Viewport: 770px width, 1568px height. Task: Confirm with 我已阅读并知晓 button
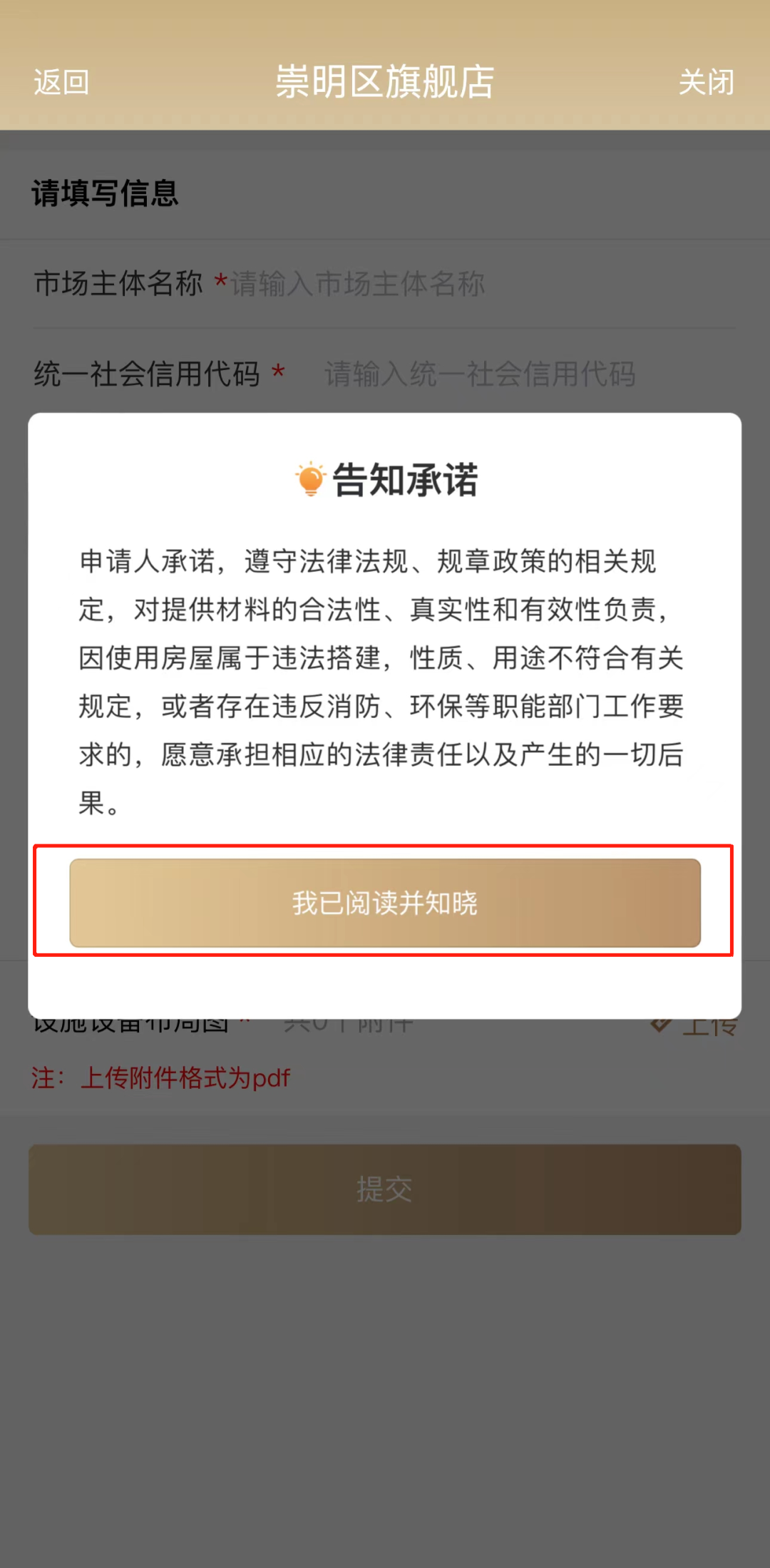[x=385, y=903]
